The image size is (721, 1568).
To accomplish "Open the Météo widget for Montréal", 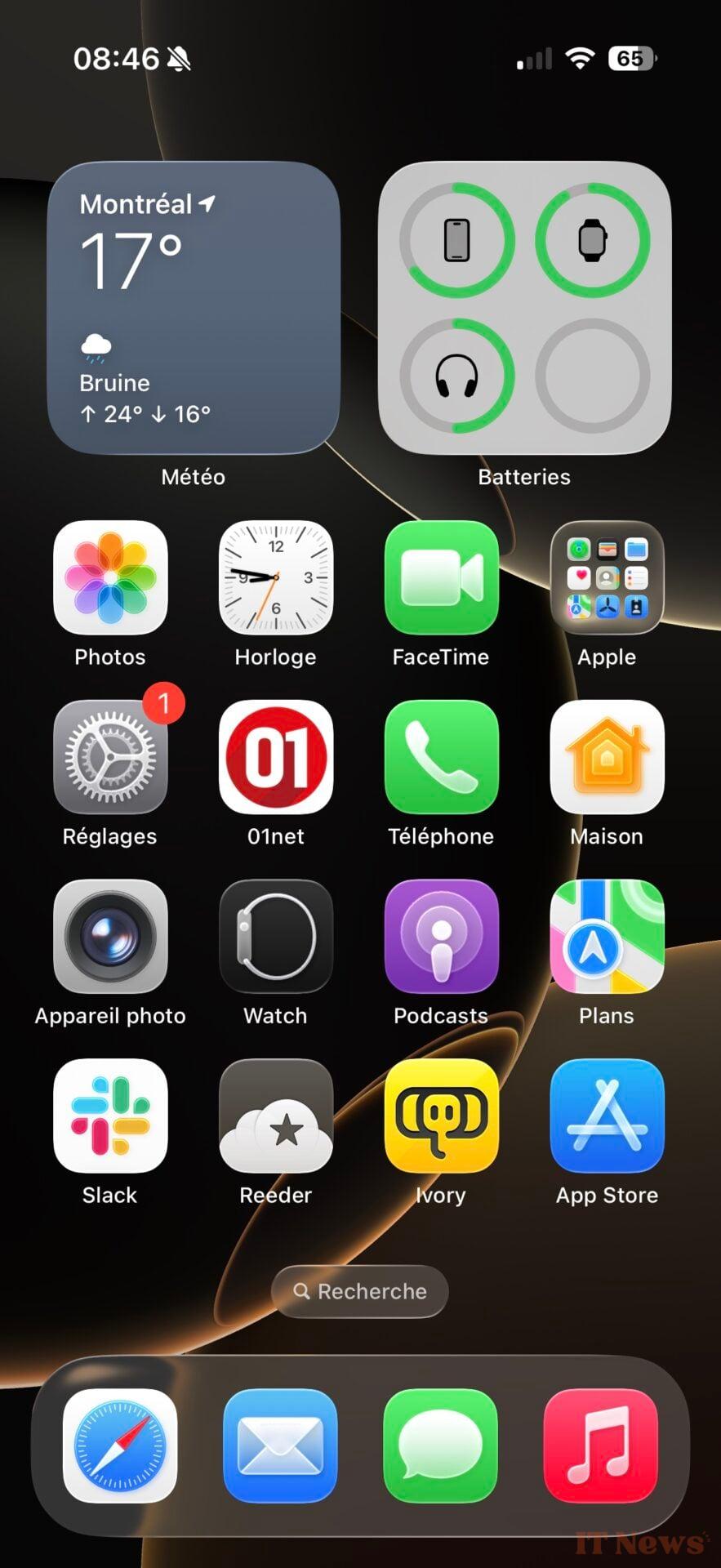I will 194,308.
